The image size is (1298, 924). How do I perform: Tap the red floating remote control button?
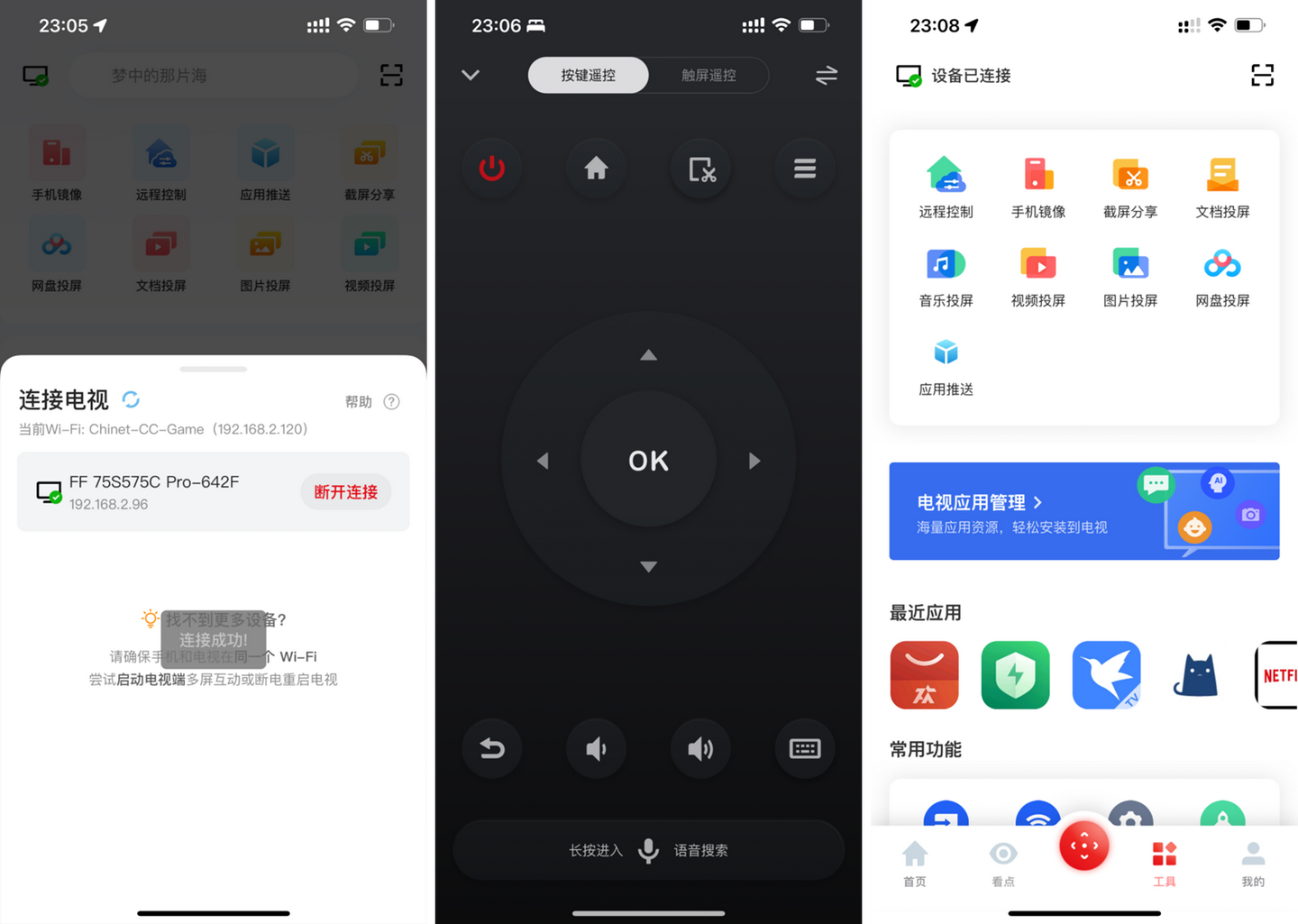click(x=1083, y=846)
